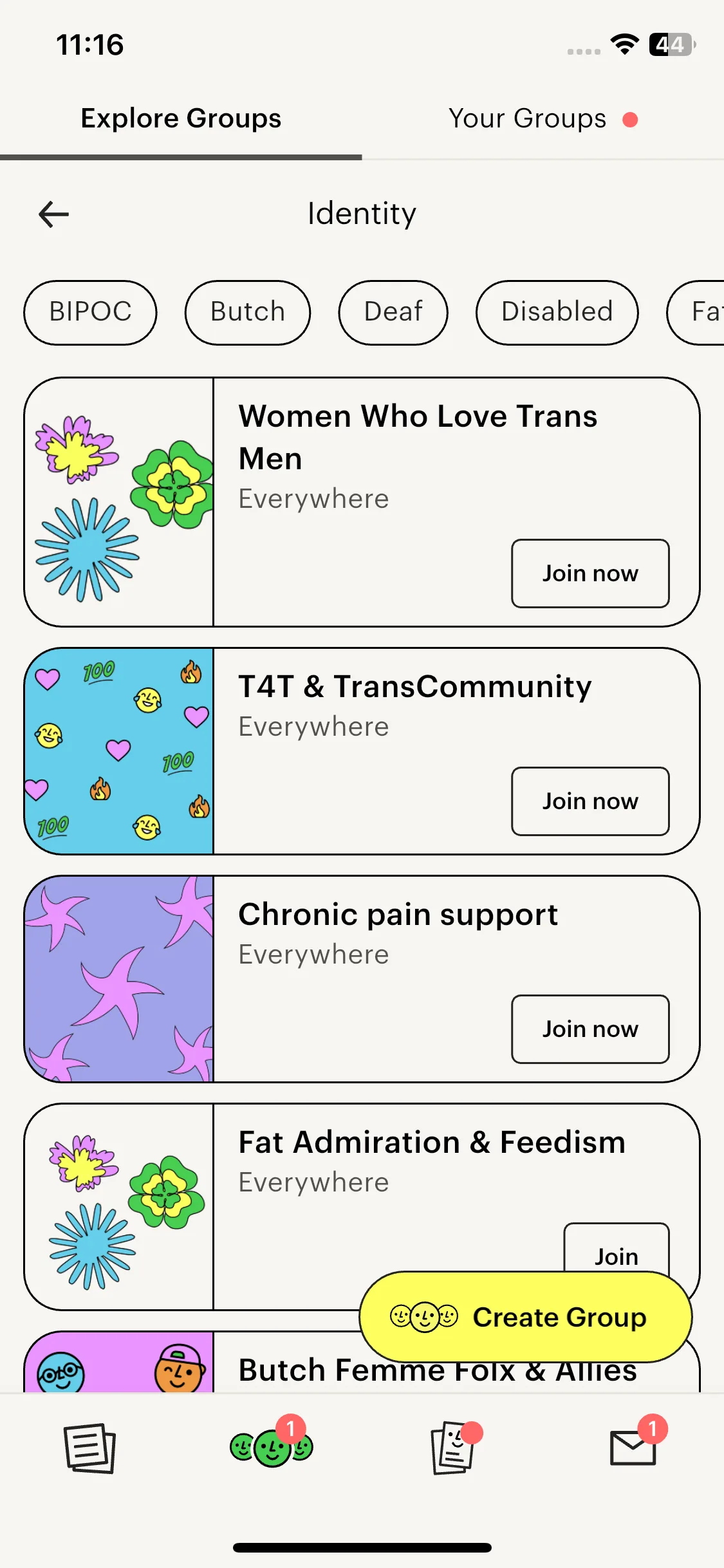Apply the Deaf filter chip

coord(393,312)
